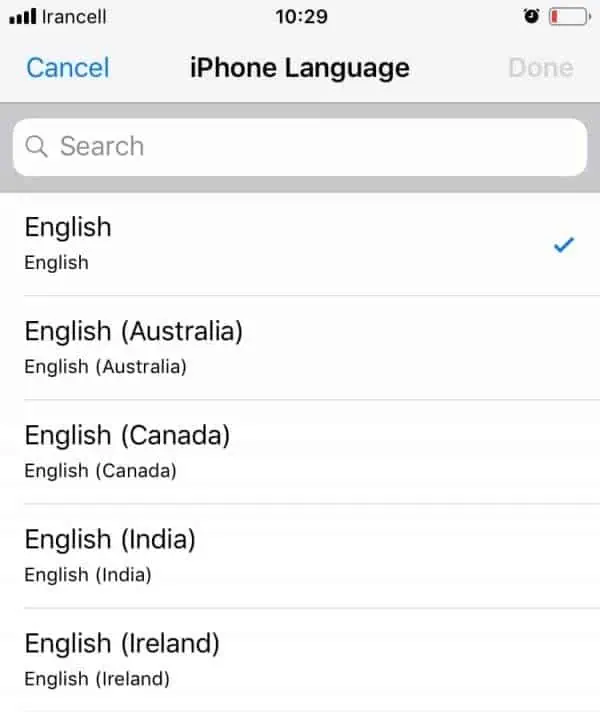Tap the Done button
The width and height of the screenshot is (600, 712).
pos(540,68)
